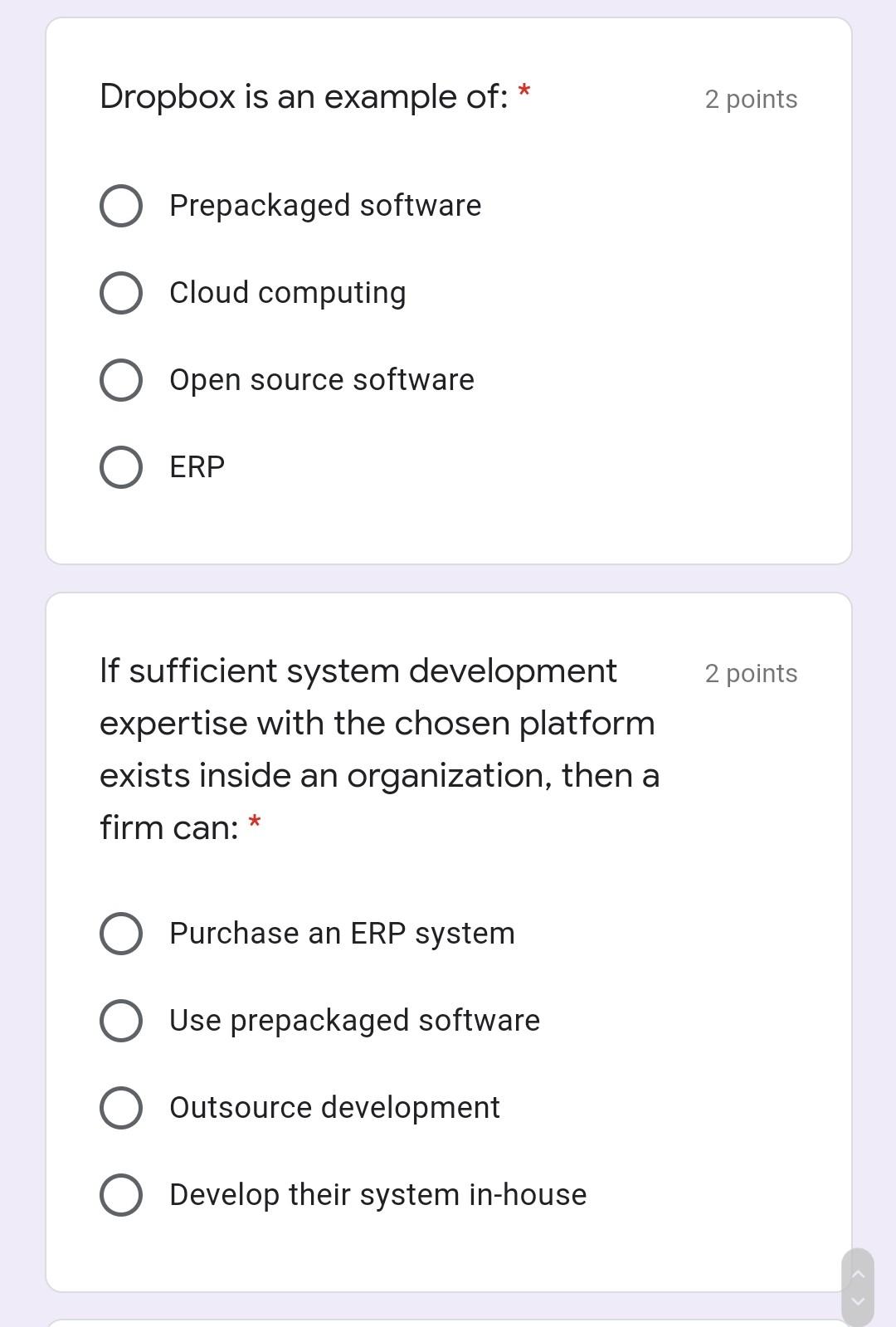The image size is (896, 1327).
Task: Click the Outsource development label text
Action: [x=334, y=1108]
